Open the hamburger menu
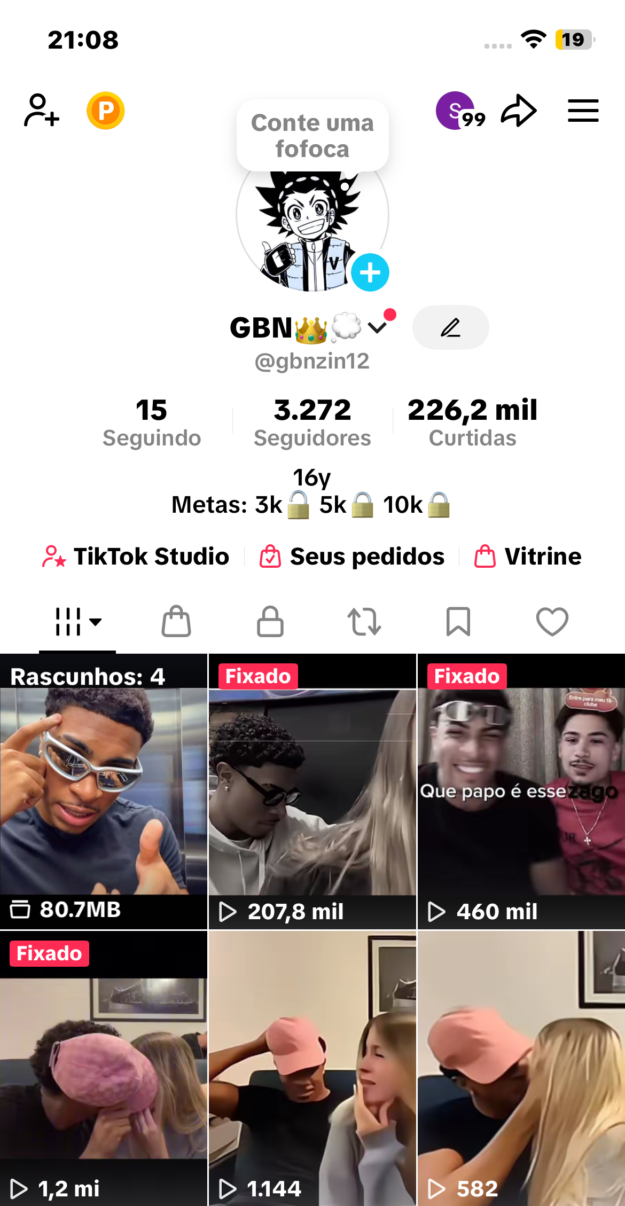The height and width of the screenshot is (1206, 625). (x=583, y=111)
